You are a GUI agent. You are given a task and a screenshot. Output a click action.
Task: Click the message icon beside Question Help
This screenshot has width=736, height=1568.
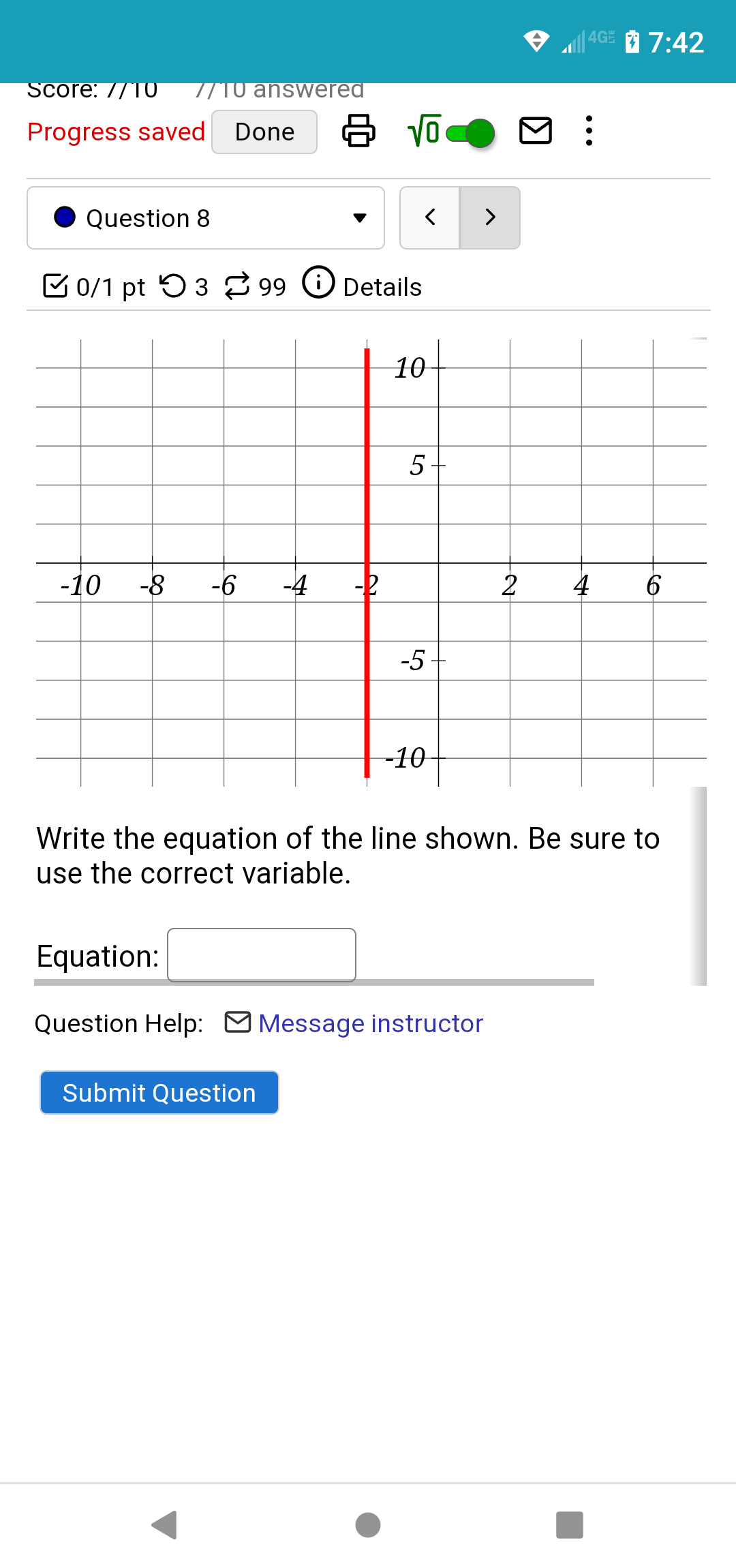pos(238,1023)
